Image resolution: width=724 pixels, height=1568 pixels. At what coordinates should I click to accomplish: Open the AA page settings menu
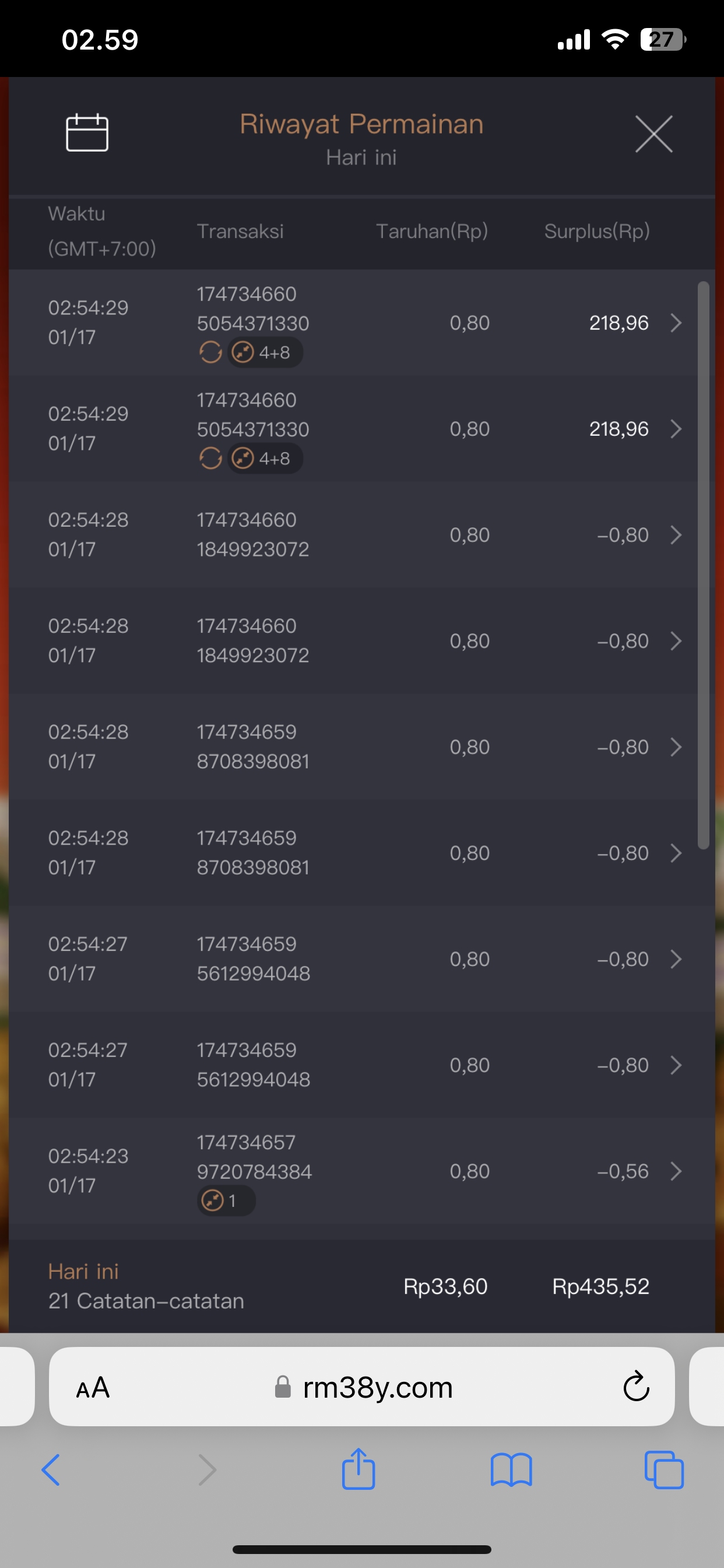tap(93, 1388)
